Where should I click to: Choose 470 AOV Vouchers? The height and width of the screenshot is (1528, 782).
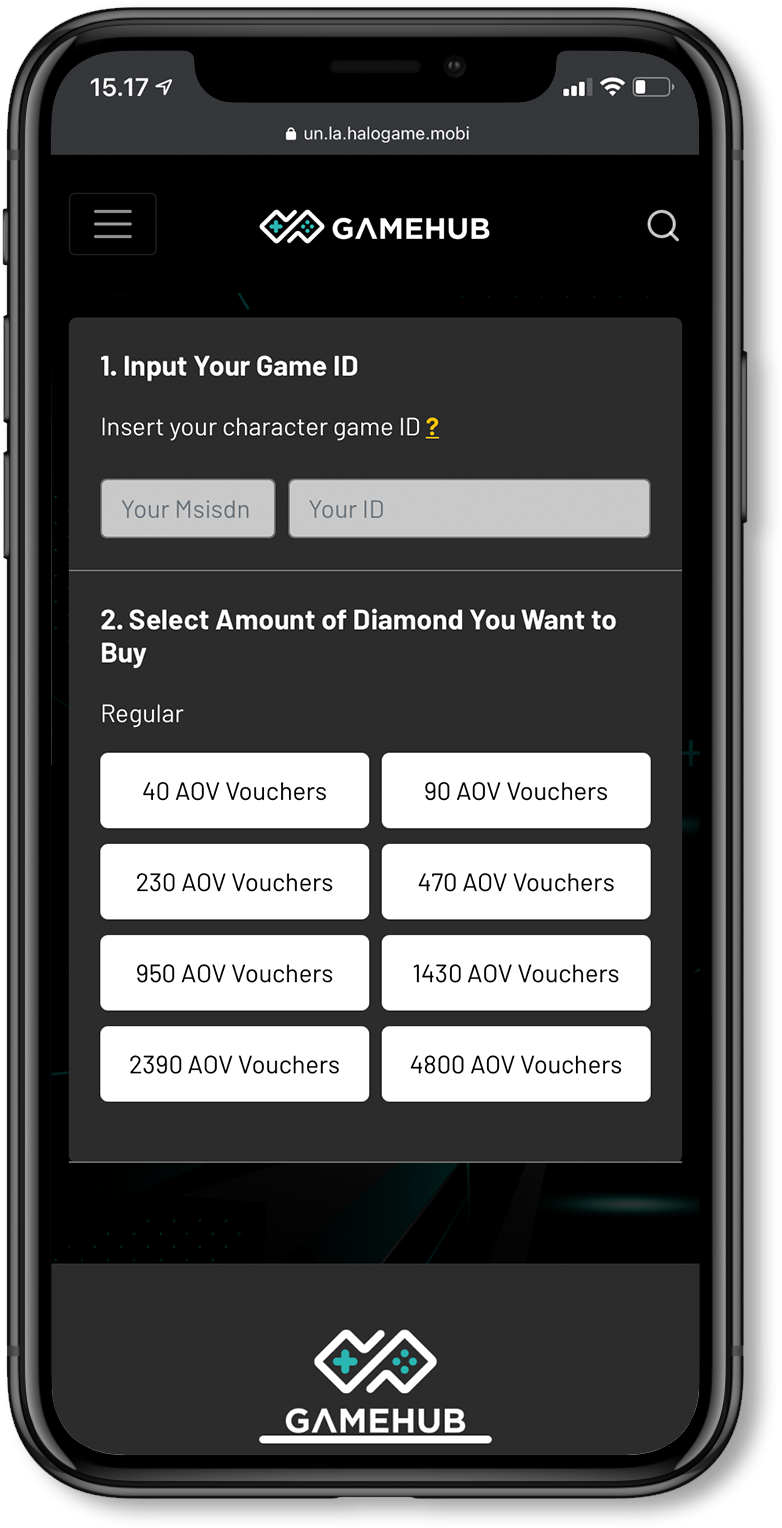tap(516, 882)
